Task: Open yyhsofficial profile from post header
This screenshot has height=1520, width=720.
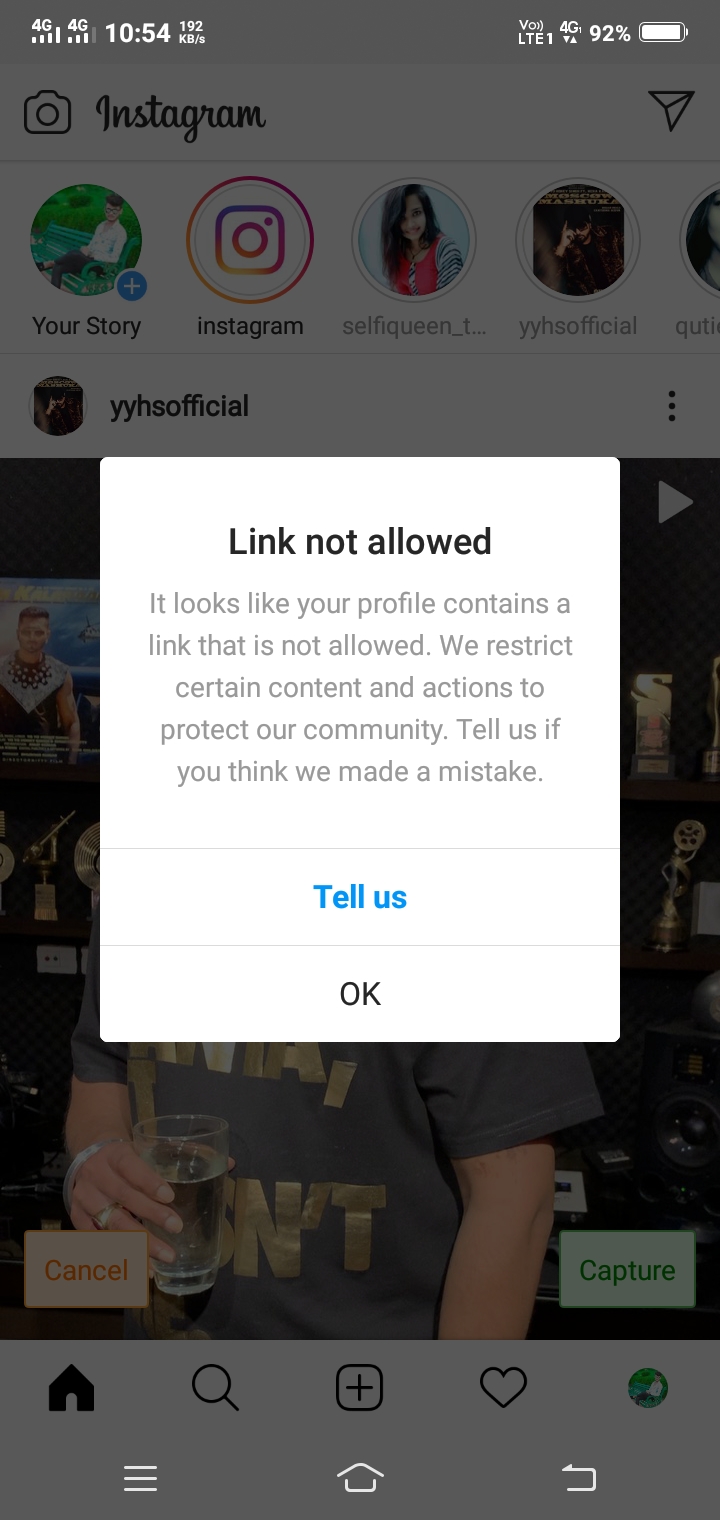Action: pos(178,406)
